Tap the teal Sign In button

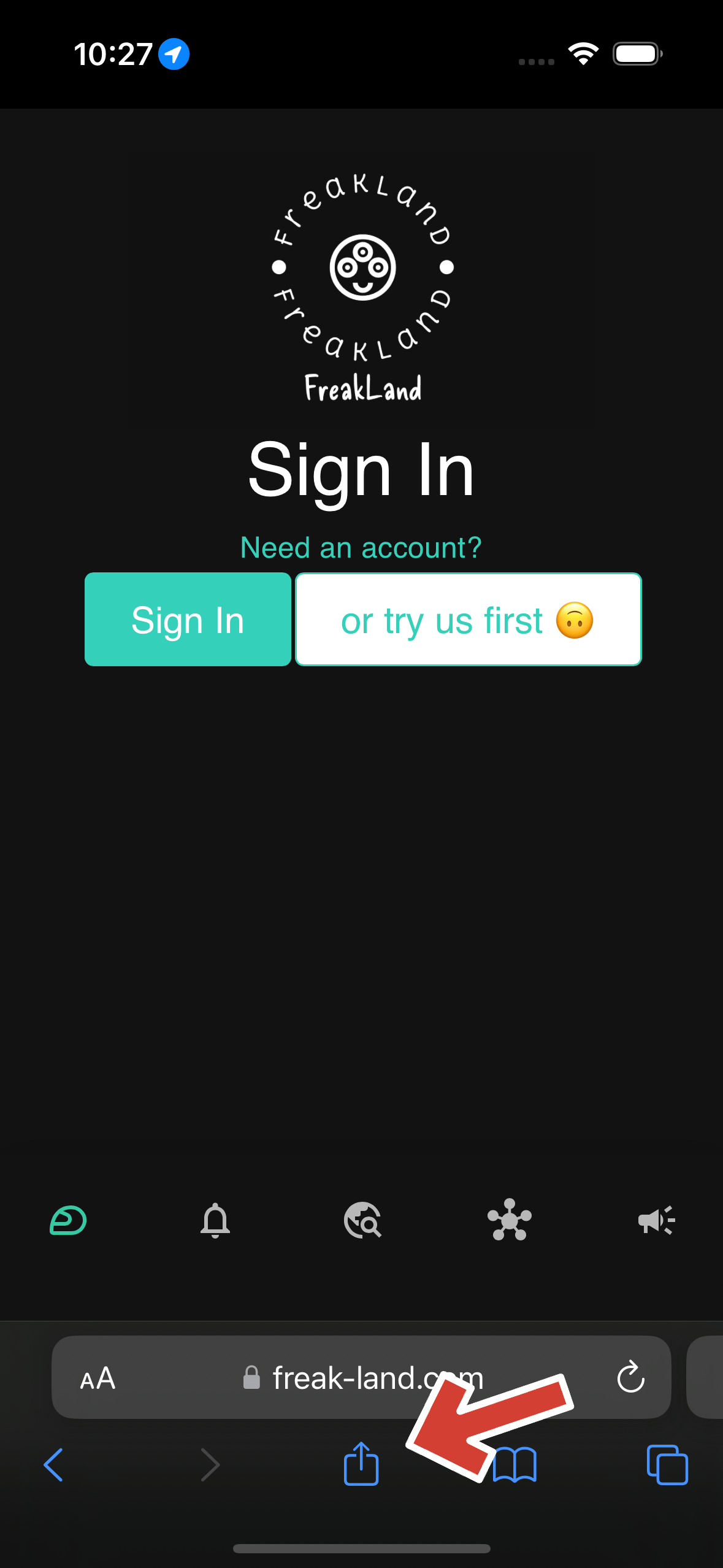tap(188, 620)
